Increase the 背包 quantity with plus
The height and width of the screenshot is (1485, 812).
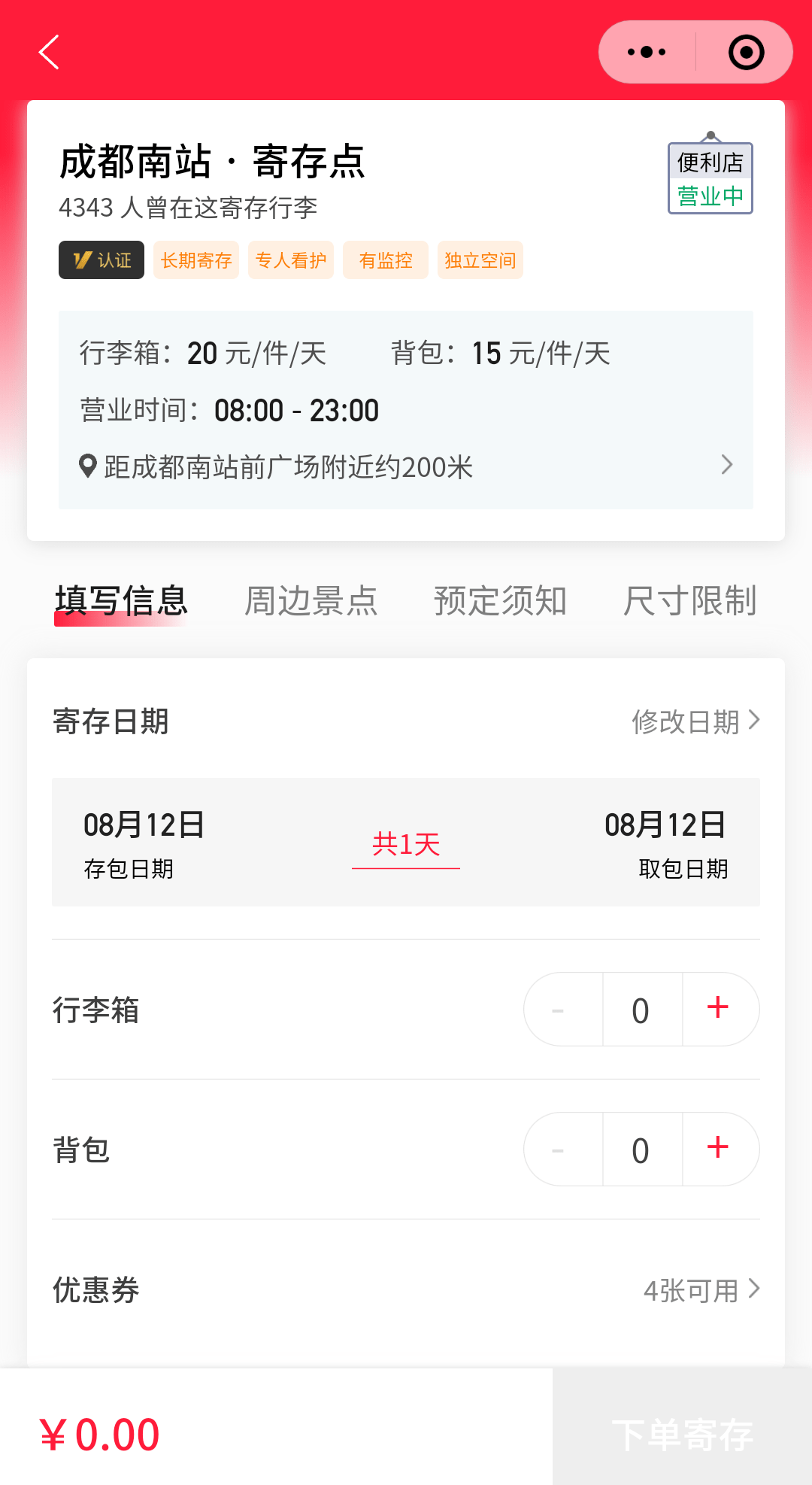coord(720,1149)
